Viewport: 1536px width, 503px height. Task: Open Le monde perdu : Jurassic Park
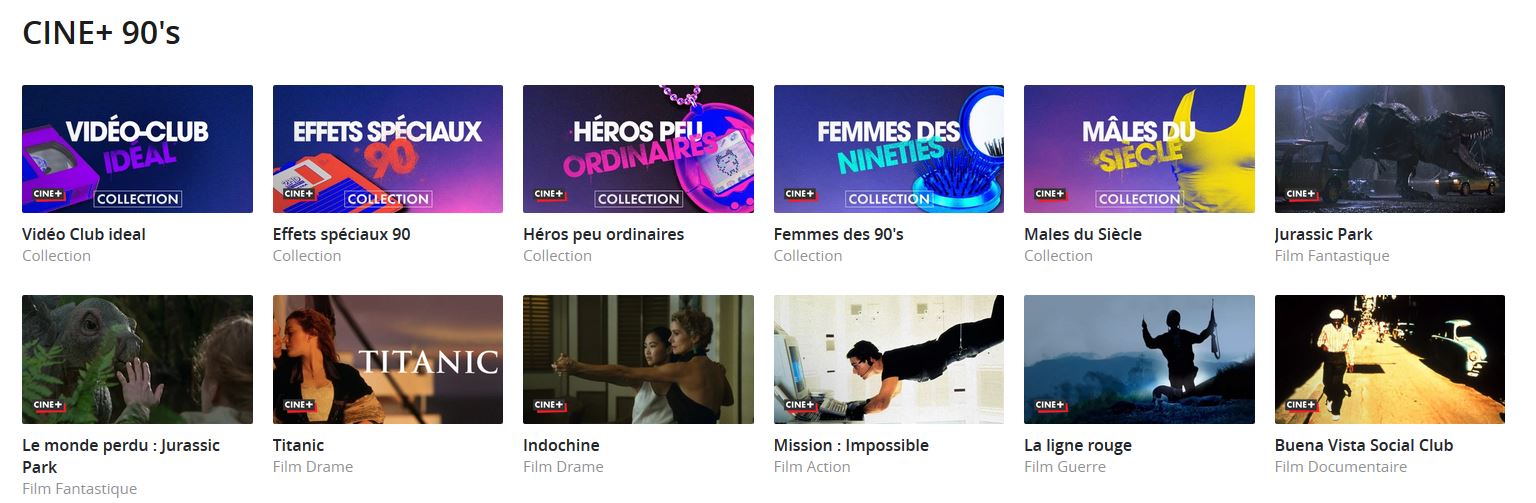pos(137,359)
